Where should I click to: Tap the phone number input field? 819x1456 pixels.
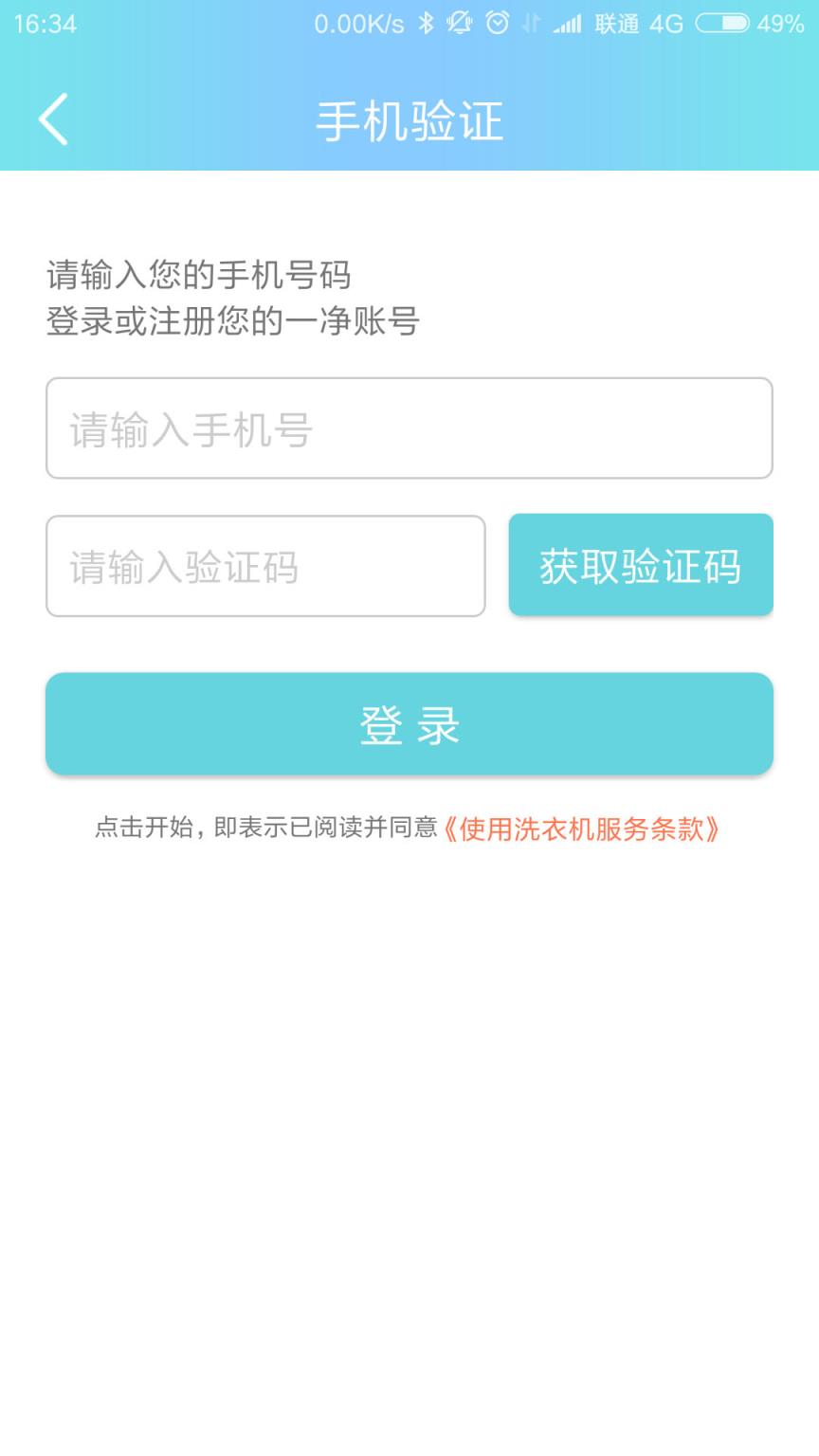pos(409,428)
